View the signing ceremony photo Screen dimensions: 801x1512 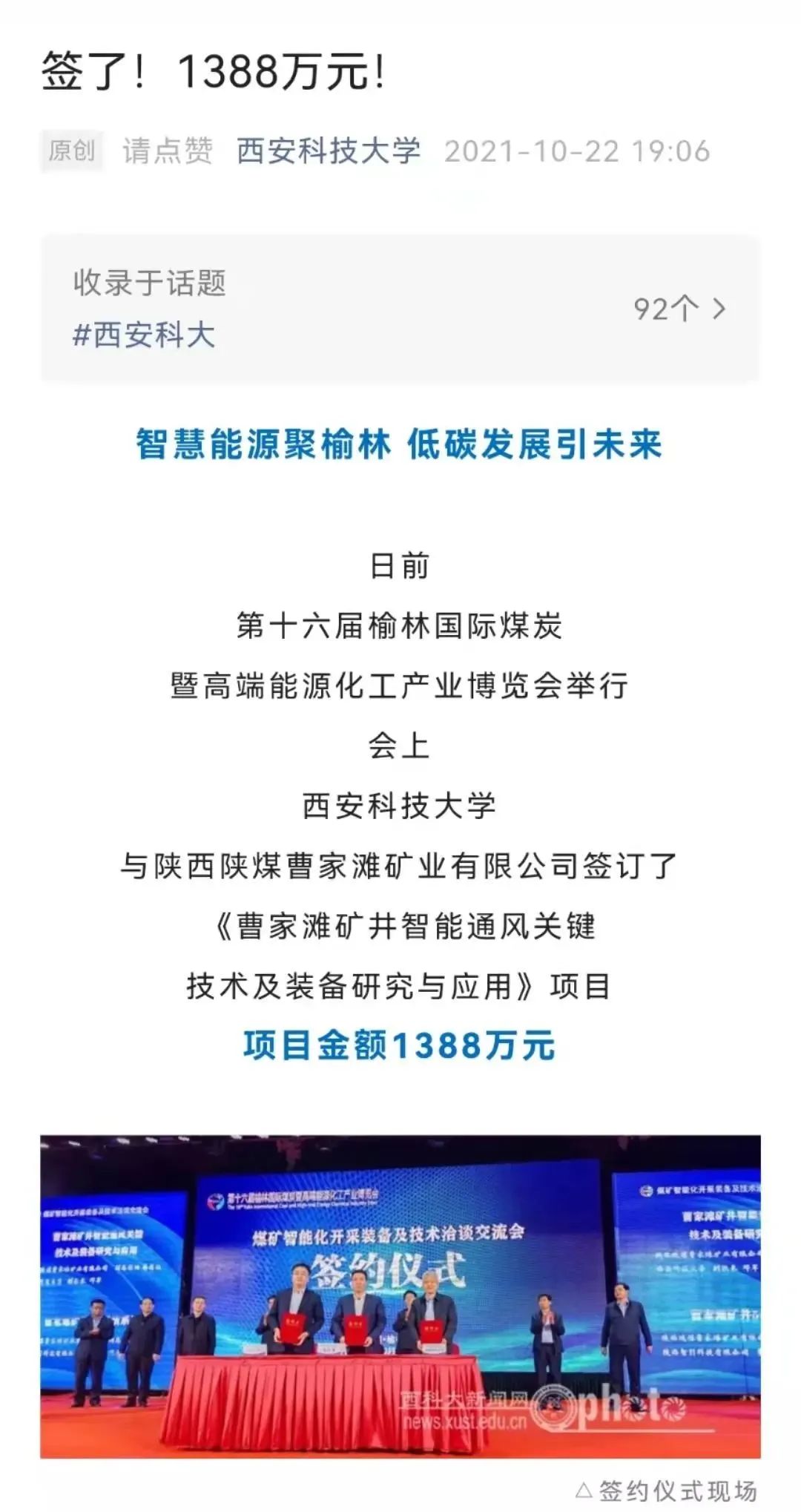(x=400, y=1295)
